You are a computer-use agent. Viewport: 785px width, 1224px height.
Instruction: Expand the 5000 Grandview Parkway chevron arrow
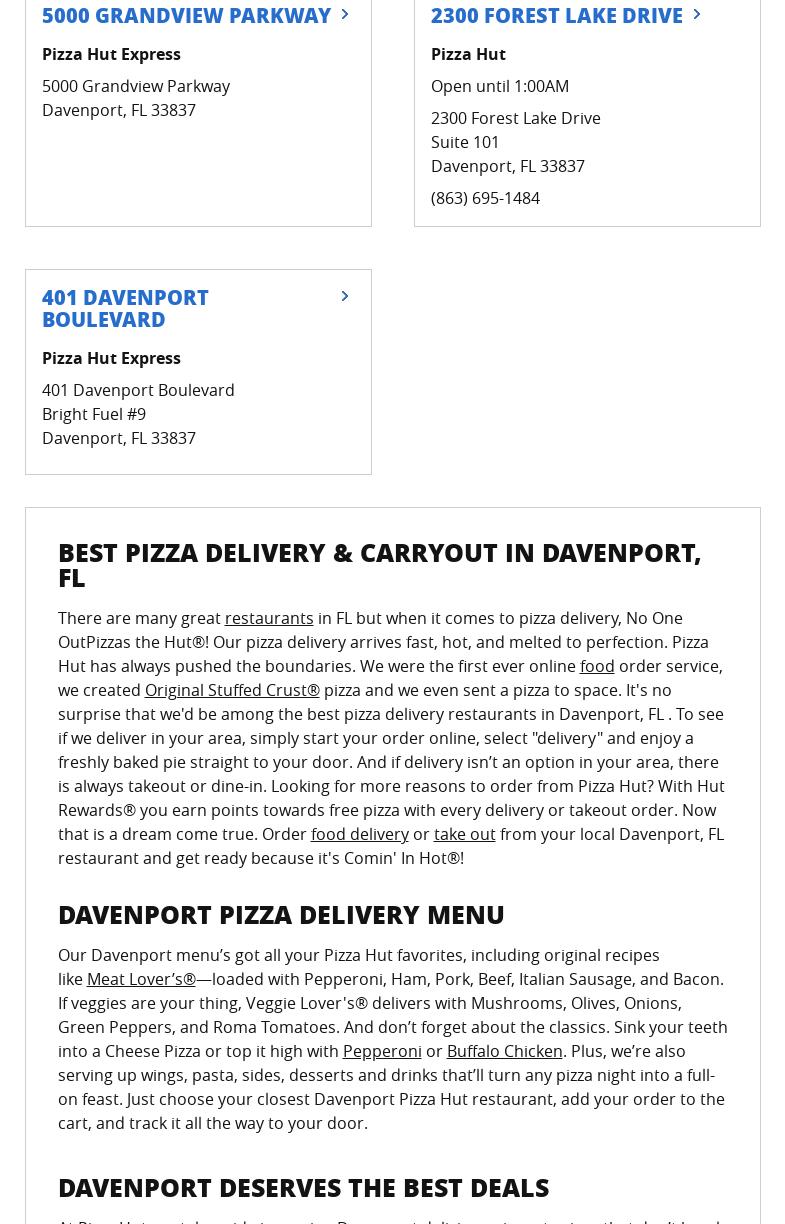345,14
